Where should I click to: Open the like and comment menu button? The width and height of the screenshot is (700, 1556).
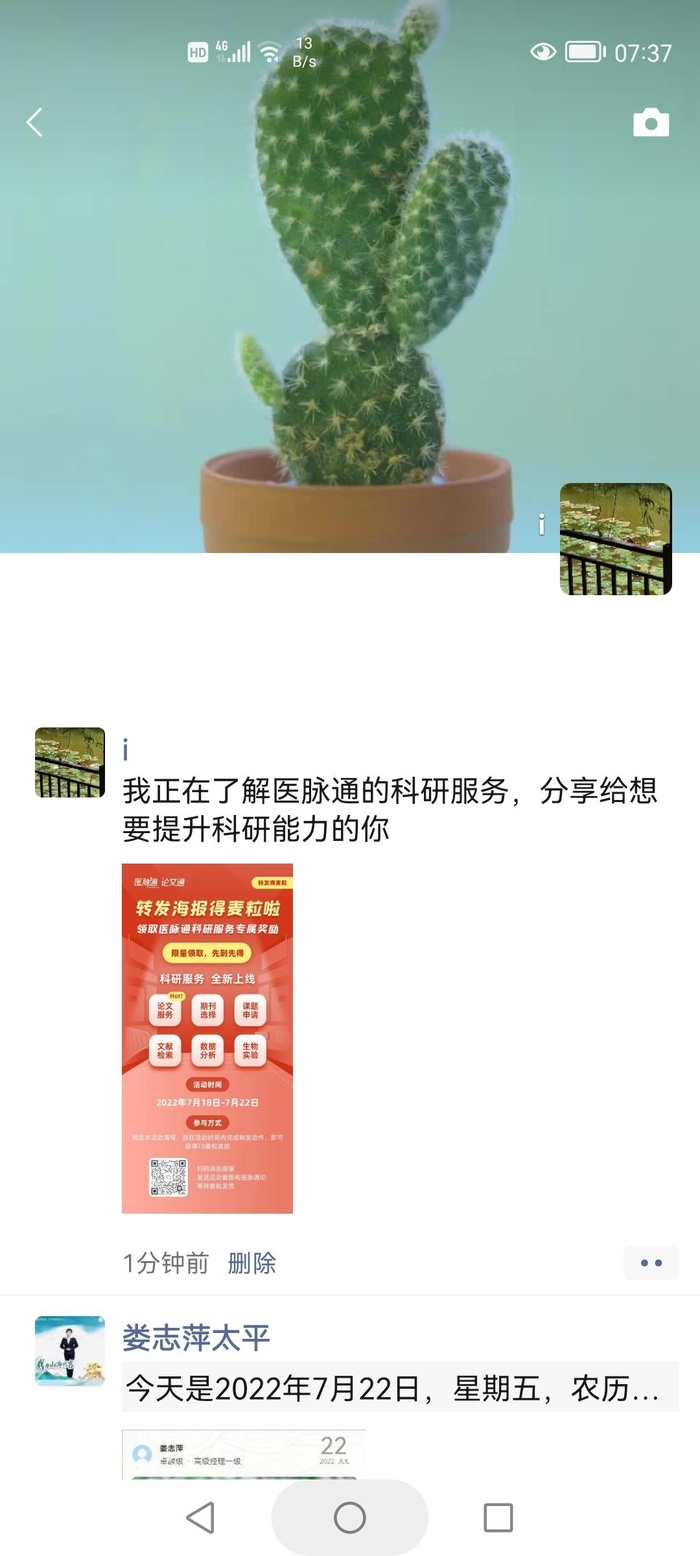[651, 1263]
